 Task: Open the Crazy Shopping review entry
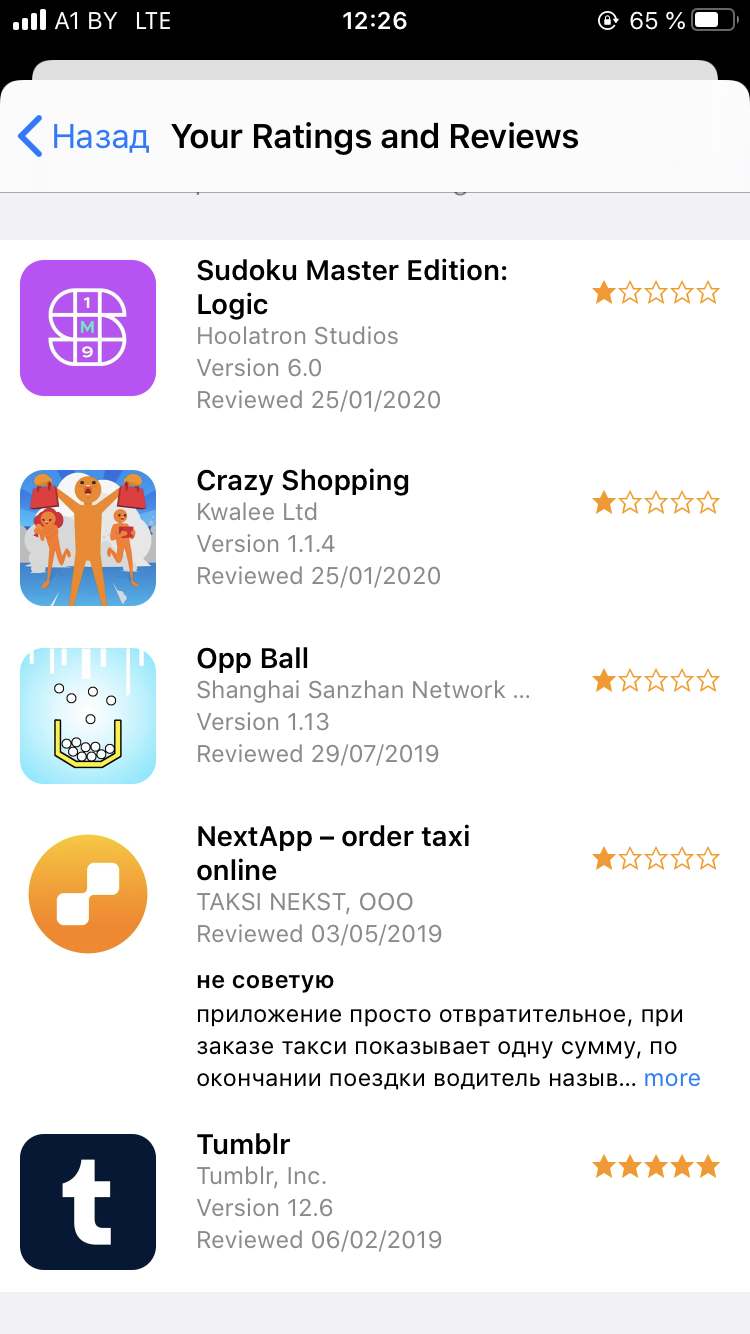(x=303, y=481)
